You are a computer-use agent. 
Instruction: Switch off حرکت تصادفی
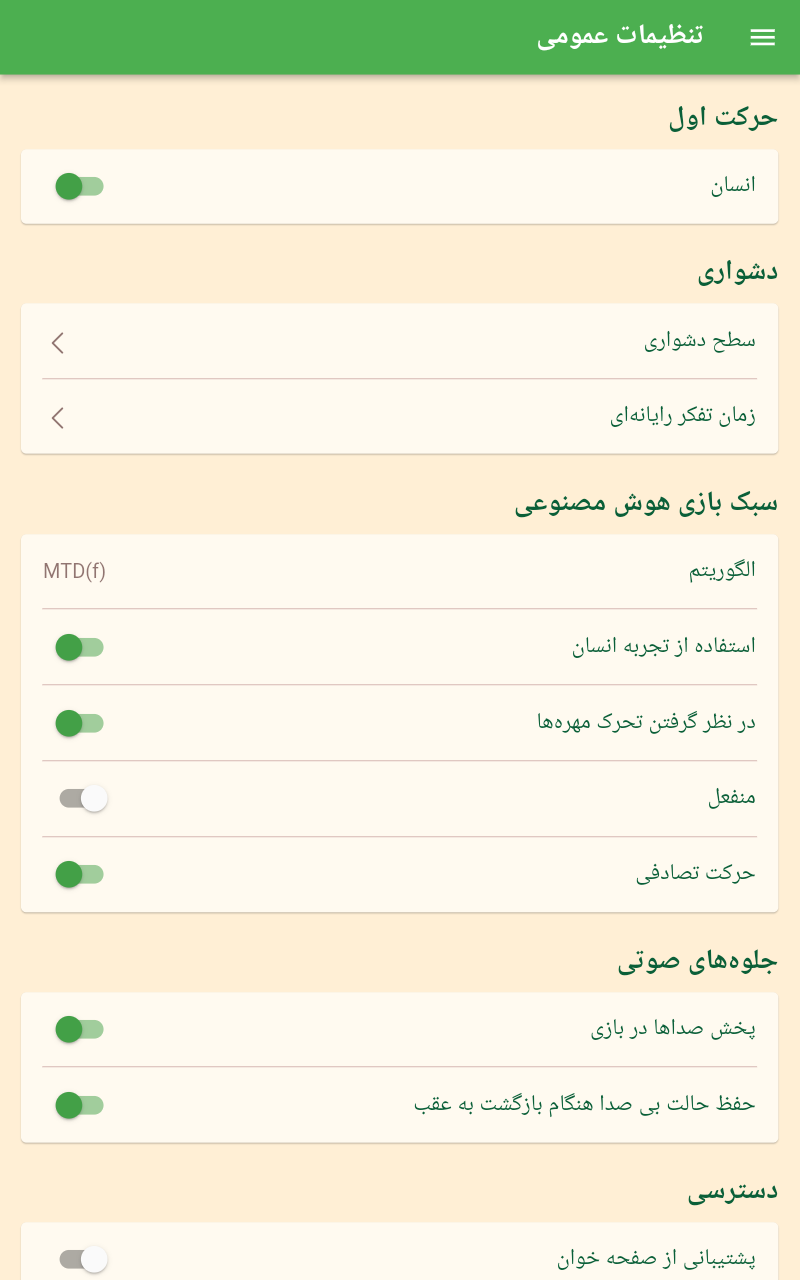coord(80,874)
